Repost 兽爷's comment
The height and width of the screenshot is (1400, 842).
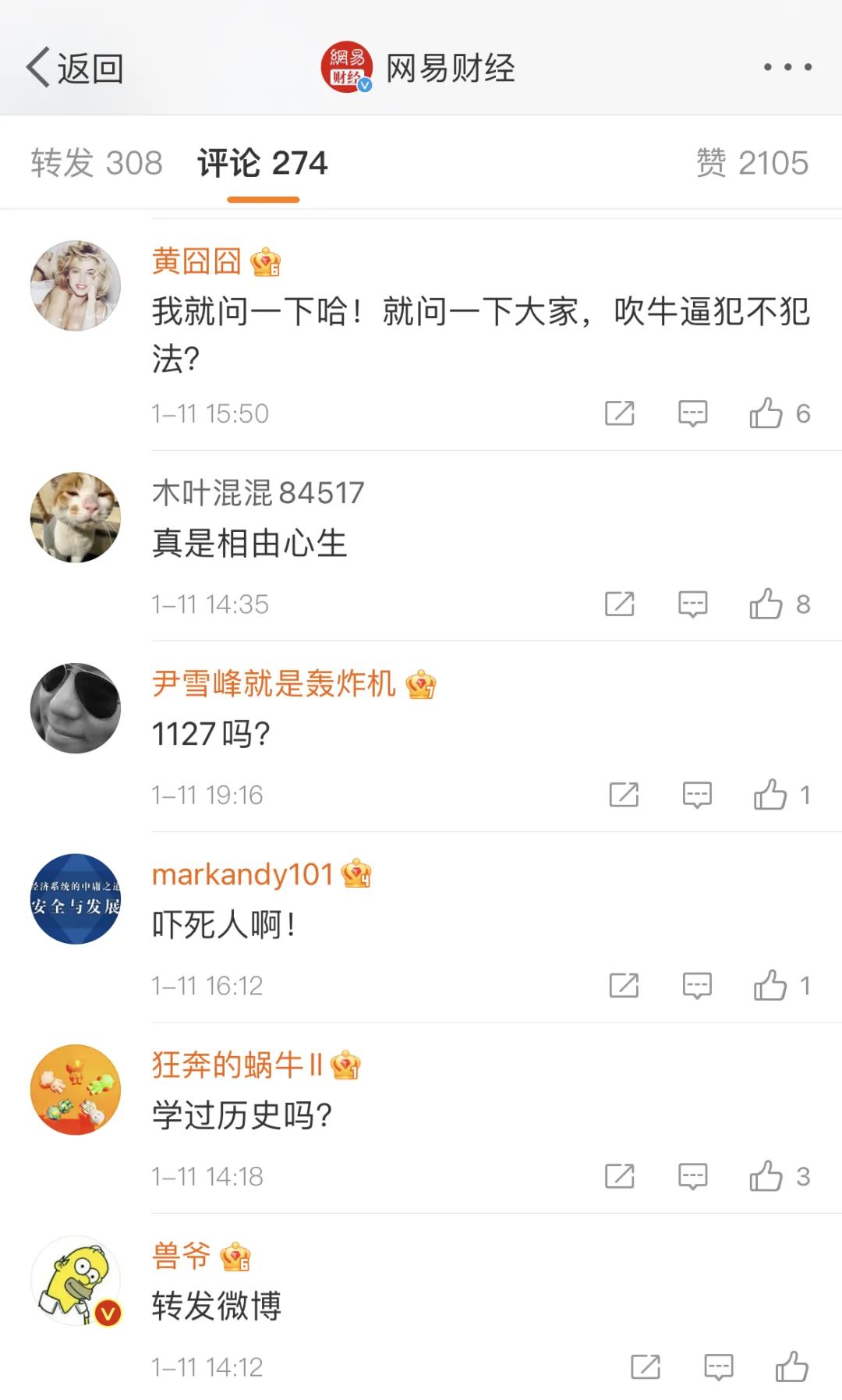(x=646, y=1366)
